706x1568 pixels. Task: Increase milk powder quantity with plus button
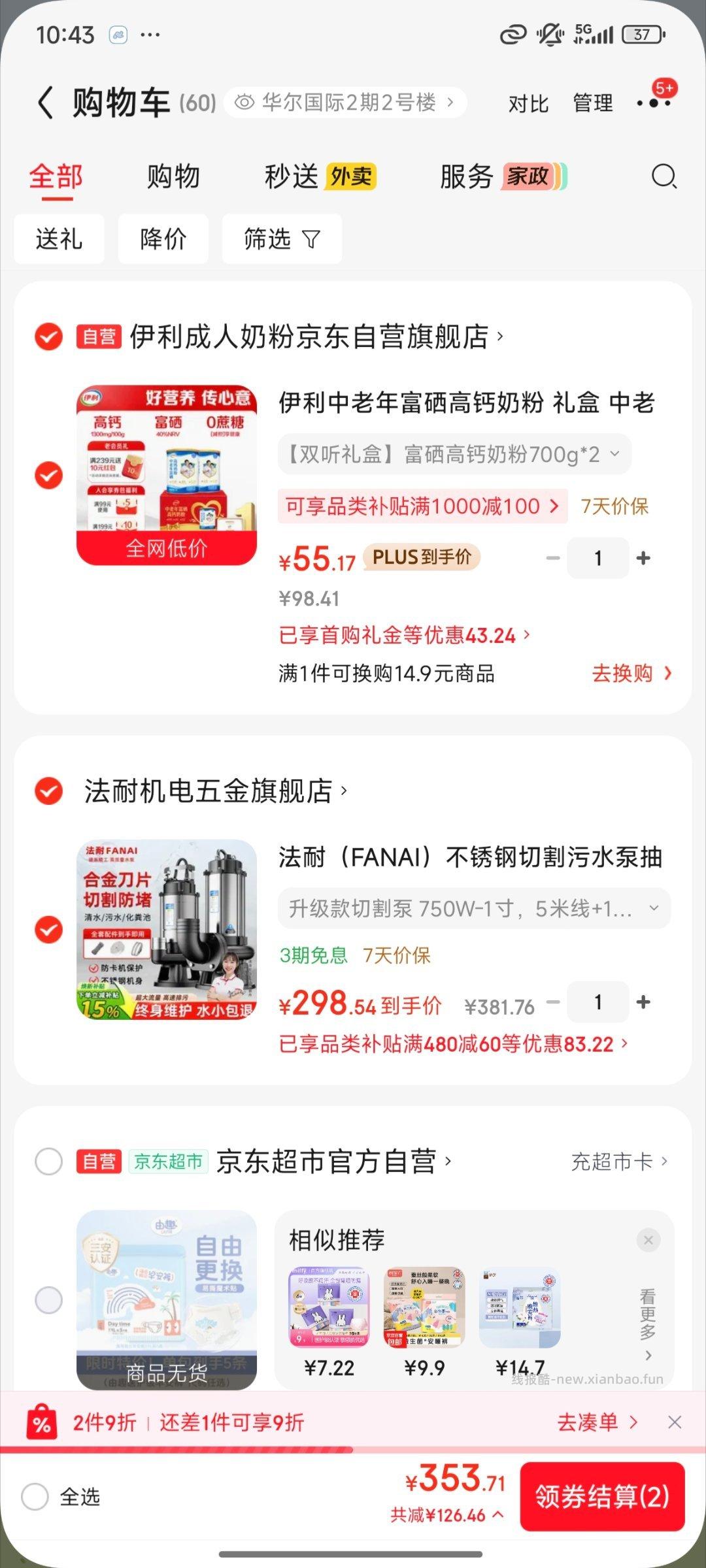point(644,557)
